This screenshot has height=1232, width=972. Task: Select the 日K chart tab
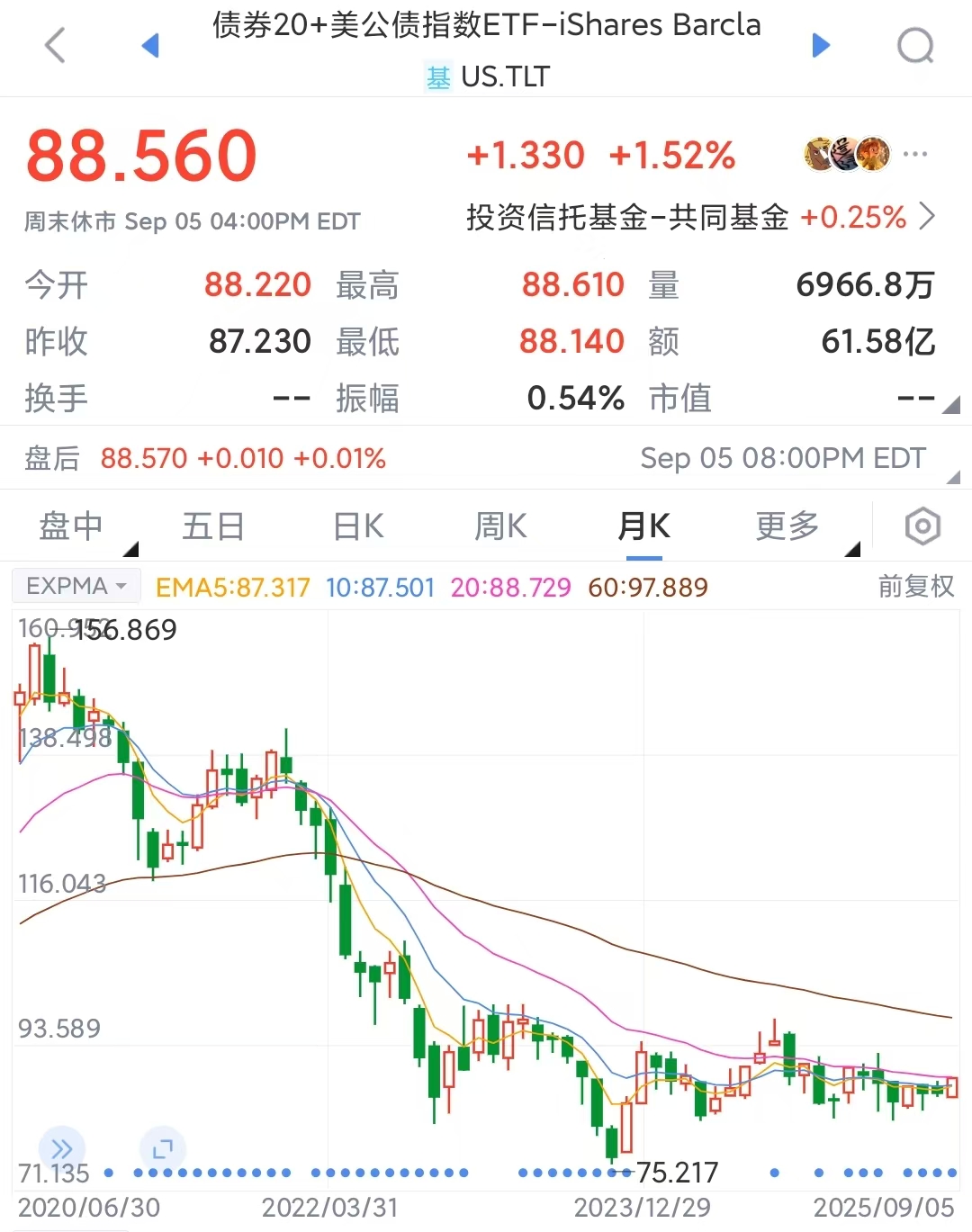coord(358,526)
